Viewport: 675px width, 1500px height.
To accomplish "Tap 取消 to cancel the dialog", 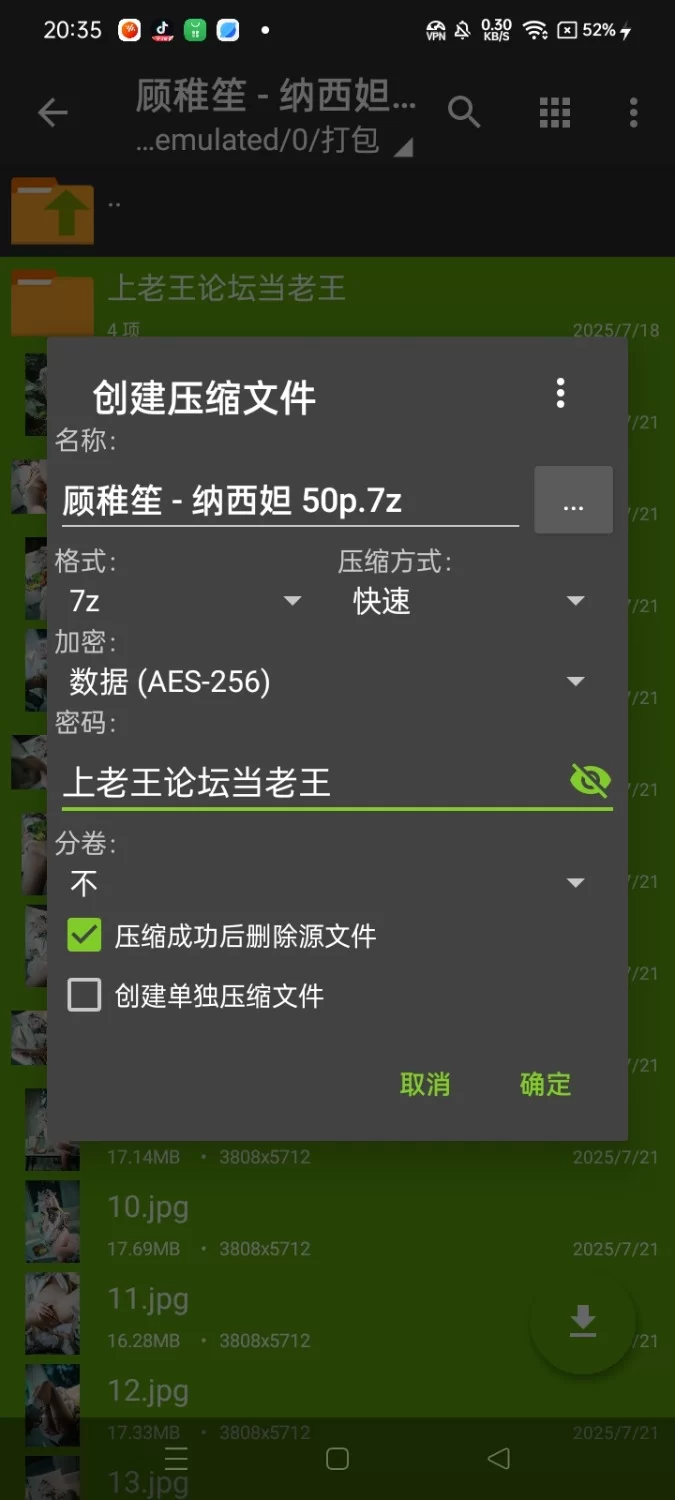I will pyautogui.click(x=425, y=1084).
